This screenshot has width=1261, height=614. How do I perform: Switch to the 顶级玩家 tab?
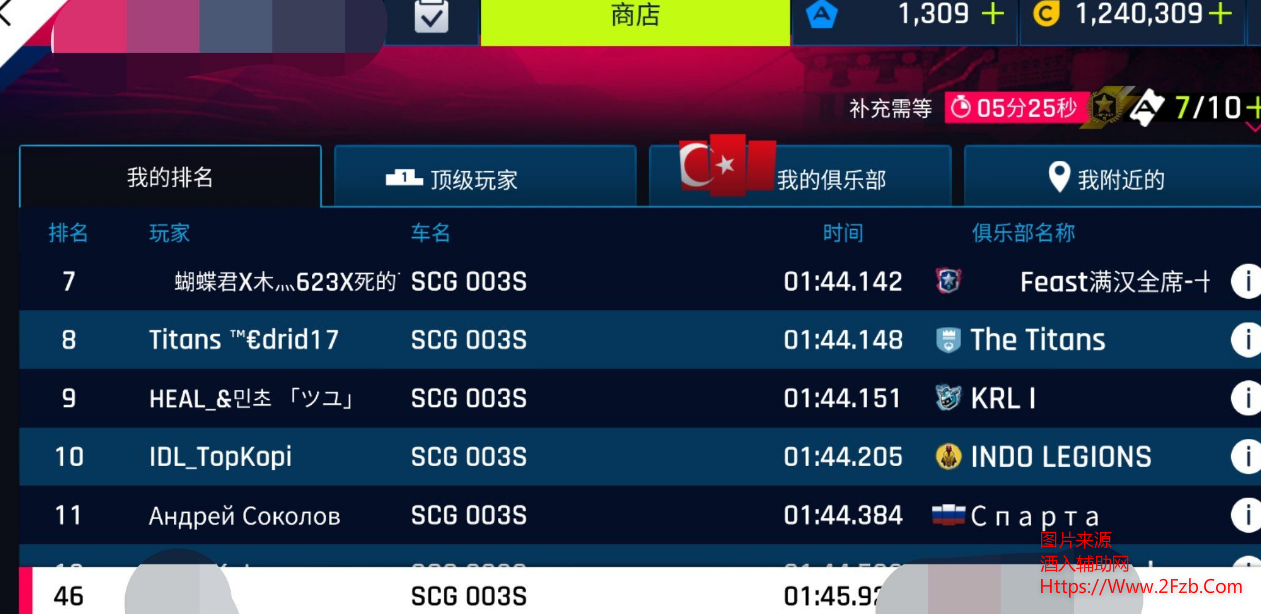(484, 179)
